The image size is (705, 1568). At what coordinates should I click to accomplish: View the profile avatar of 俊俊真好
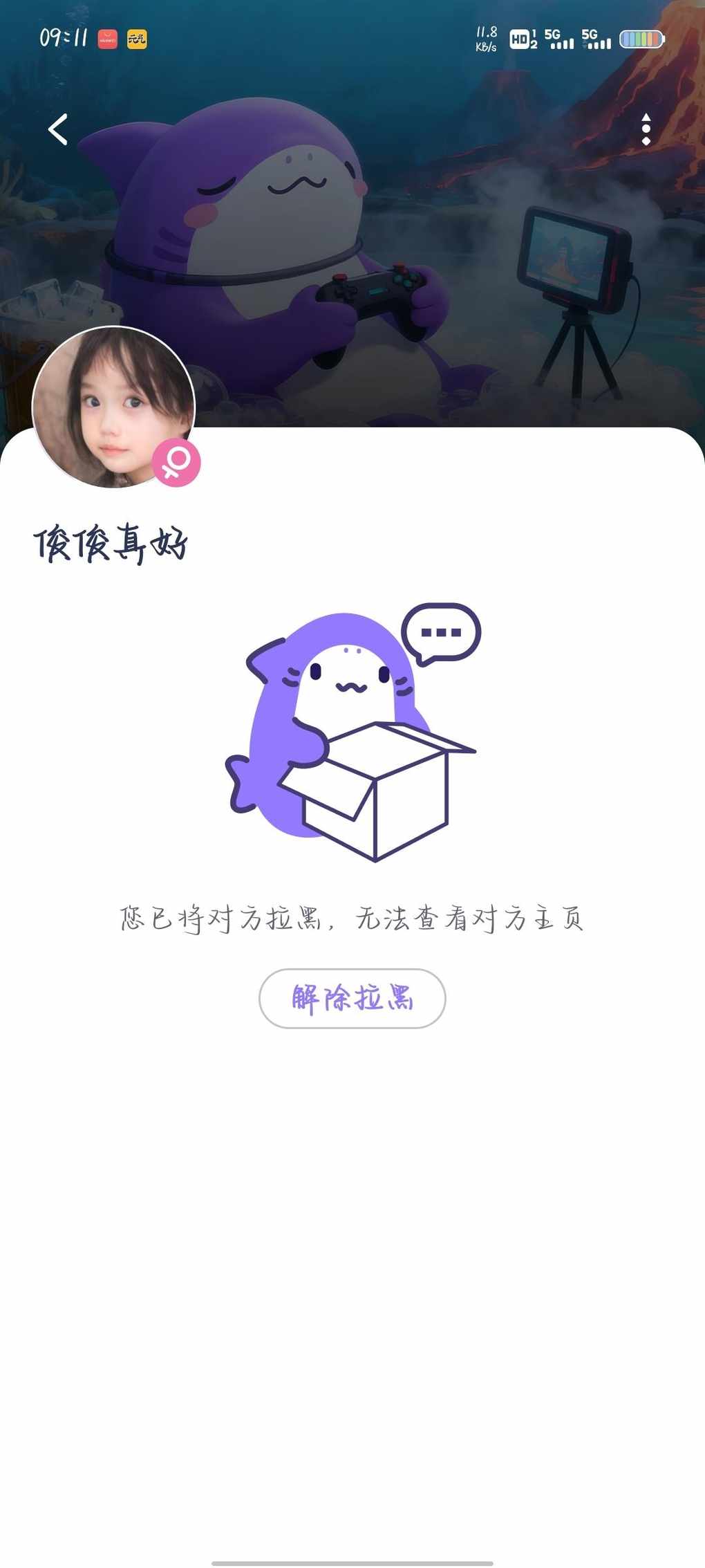click(x=113, y=407)
